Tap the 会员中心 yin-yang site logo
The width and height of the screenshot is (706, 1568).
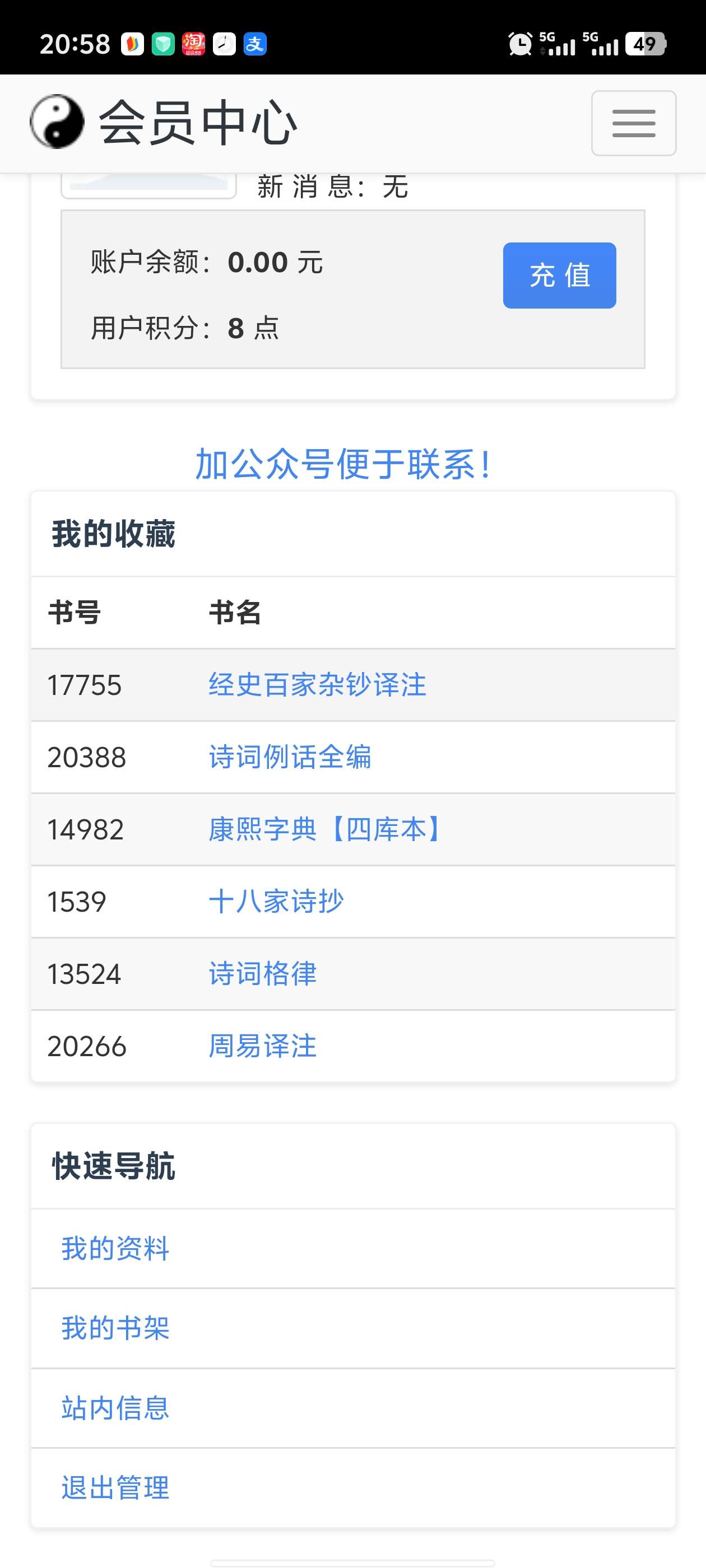(x=57, y=122)
